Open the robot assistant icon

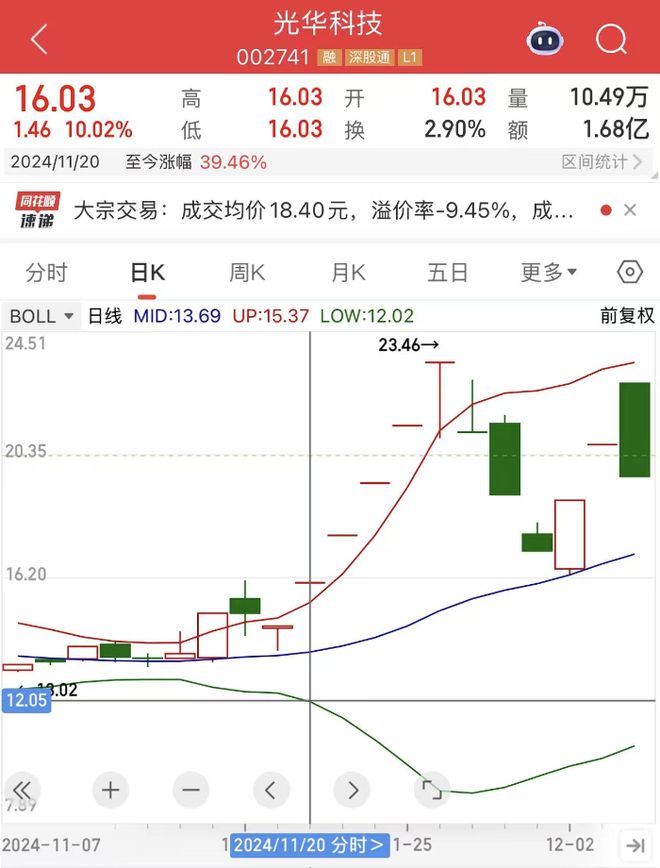(x=545, y=40)
